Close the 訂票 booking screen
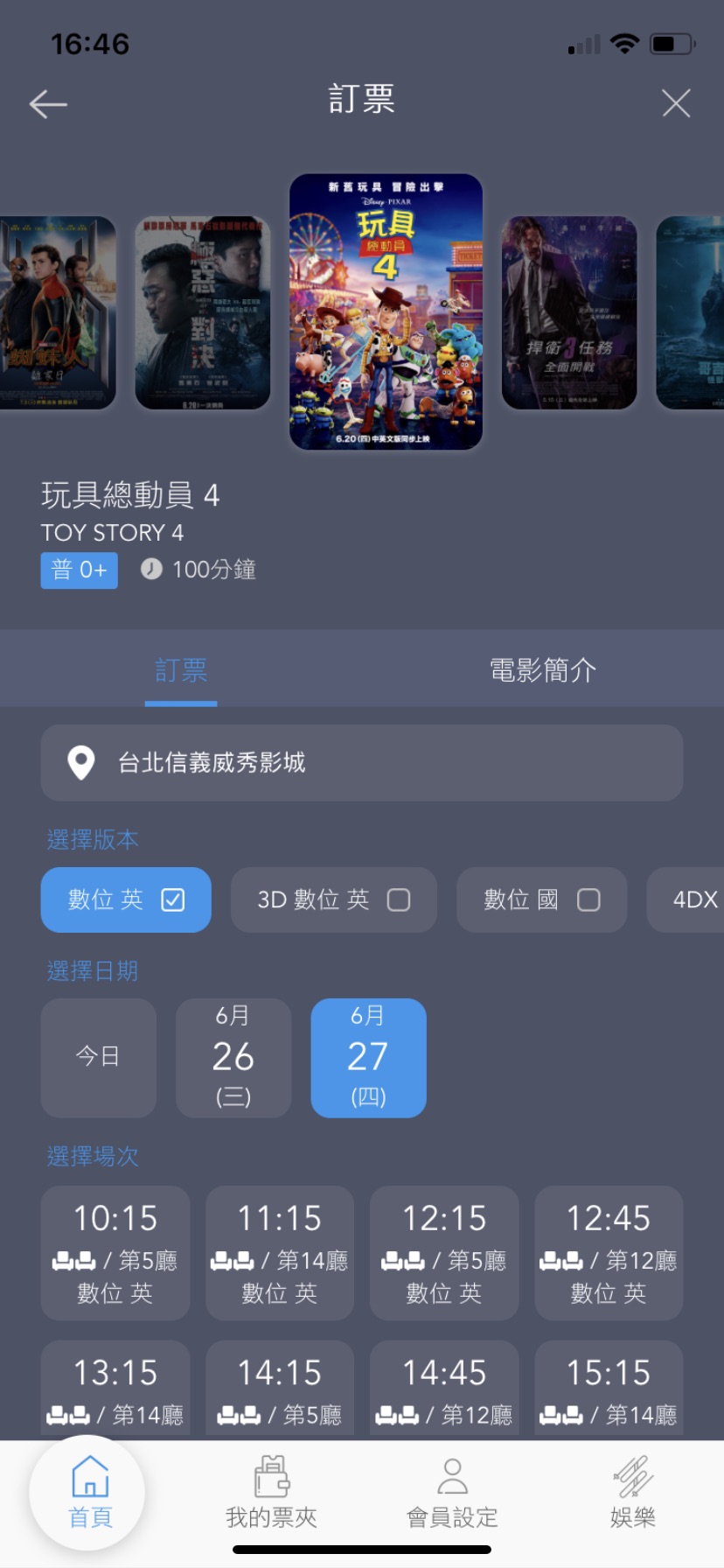This screenshot has width=724, height=1568. 676,103
